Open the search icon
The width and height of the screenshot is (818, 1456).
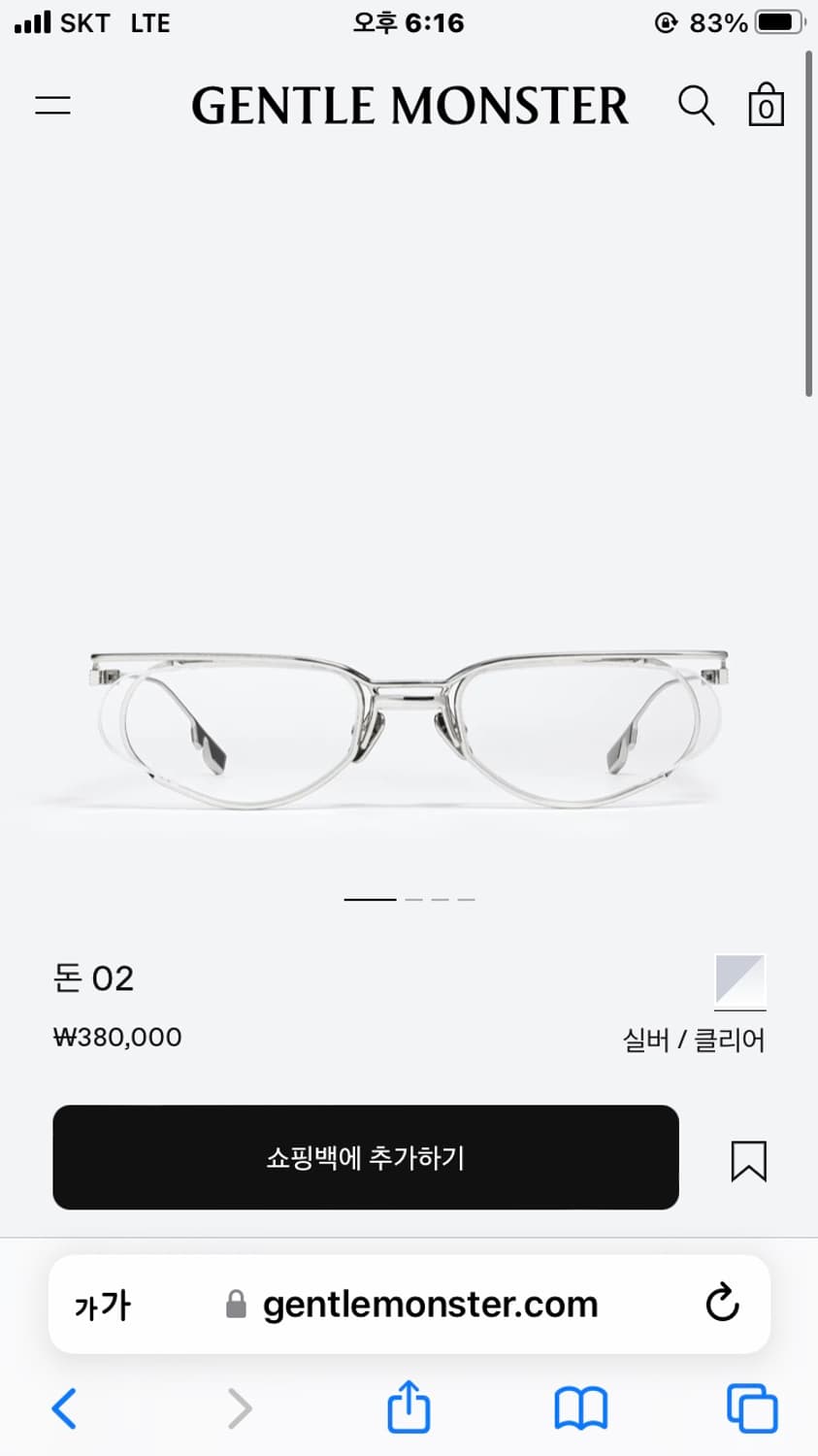tap(697, 105)
